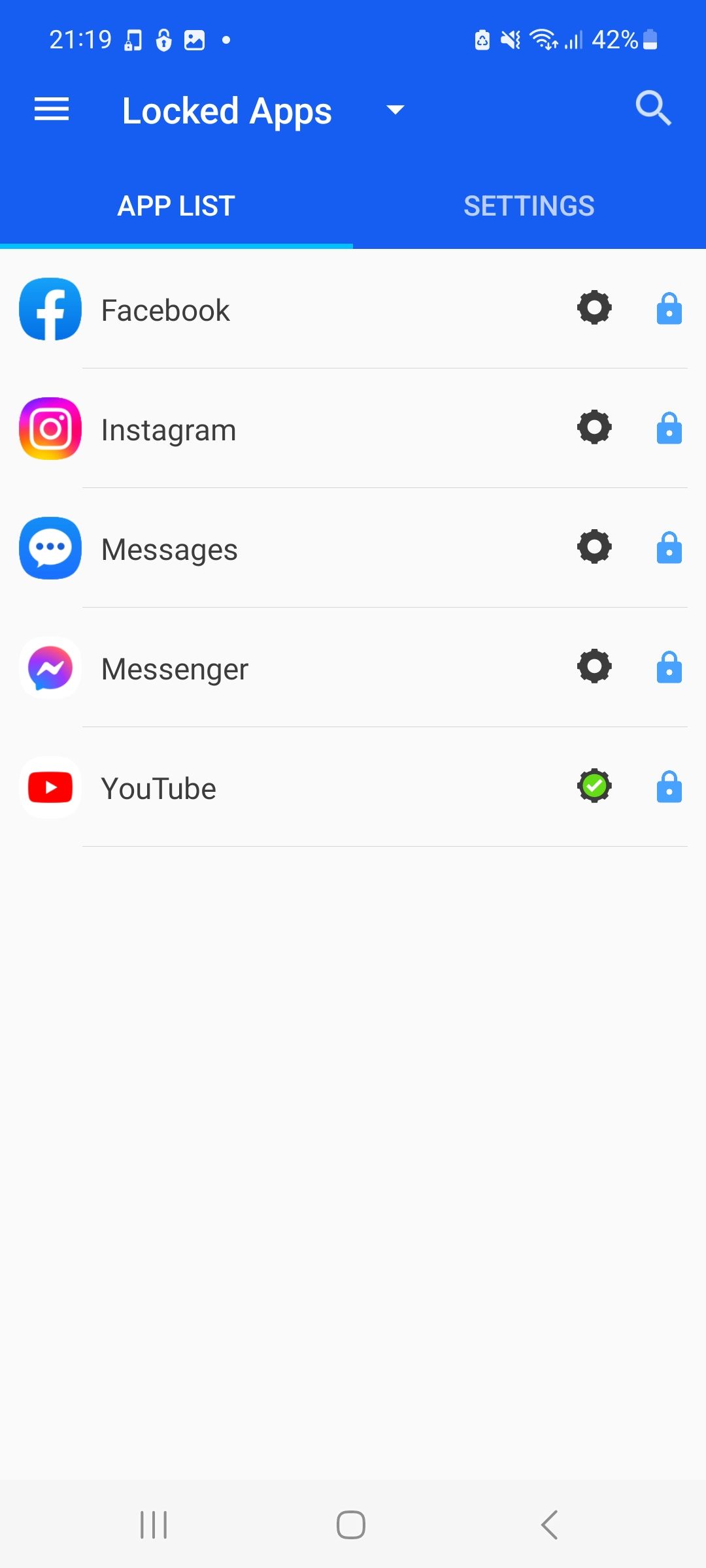706x1568 pixels.
Task: Select the Messages app row
Action: point(261,548)
